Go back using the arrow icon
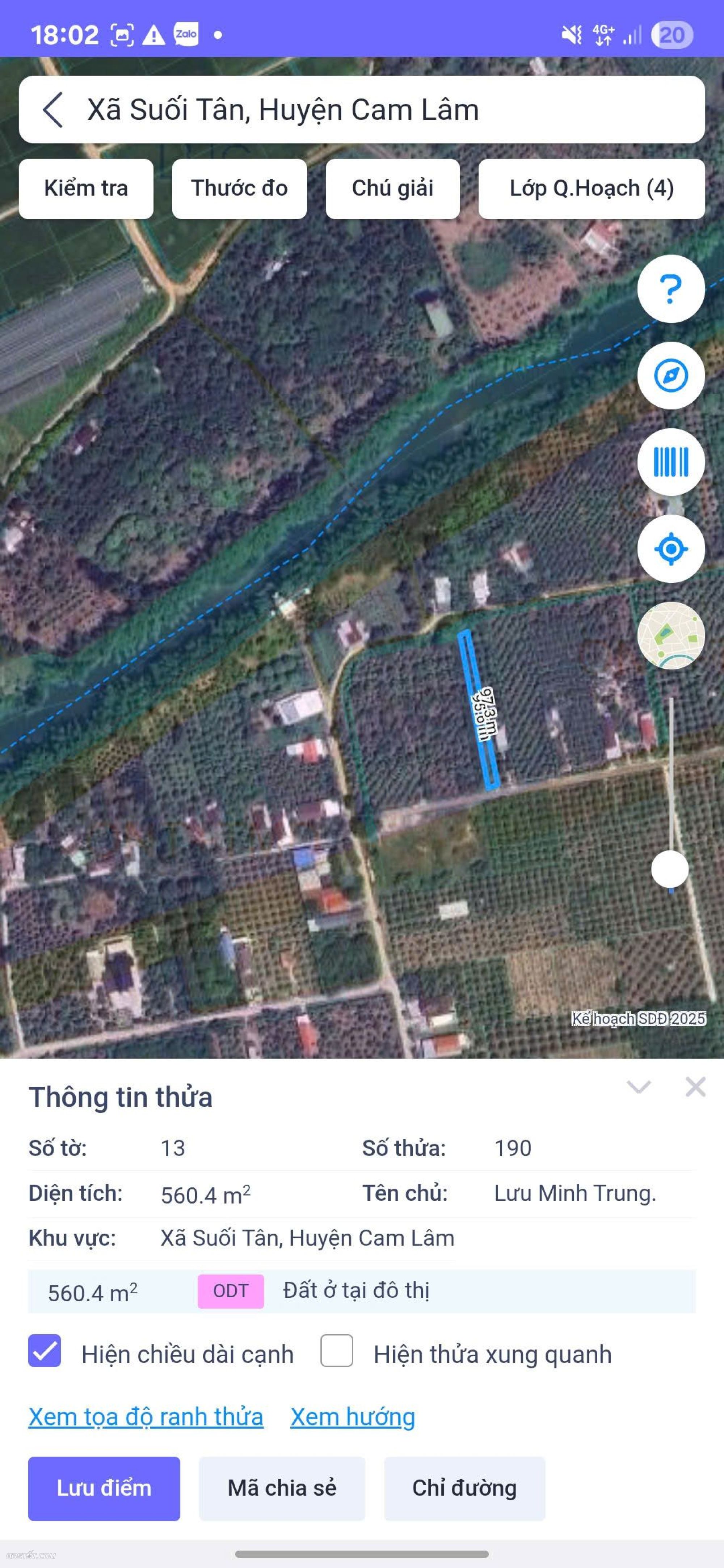The image size is (724, 1568). 53,110
